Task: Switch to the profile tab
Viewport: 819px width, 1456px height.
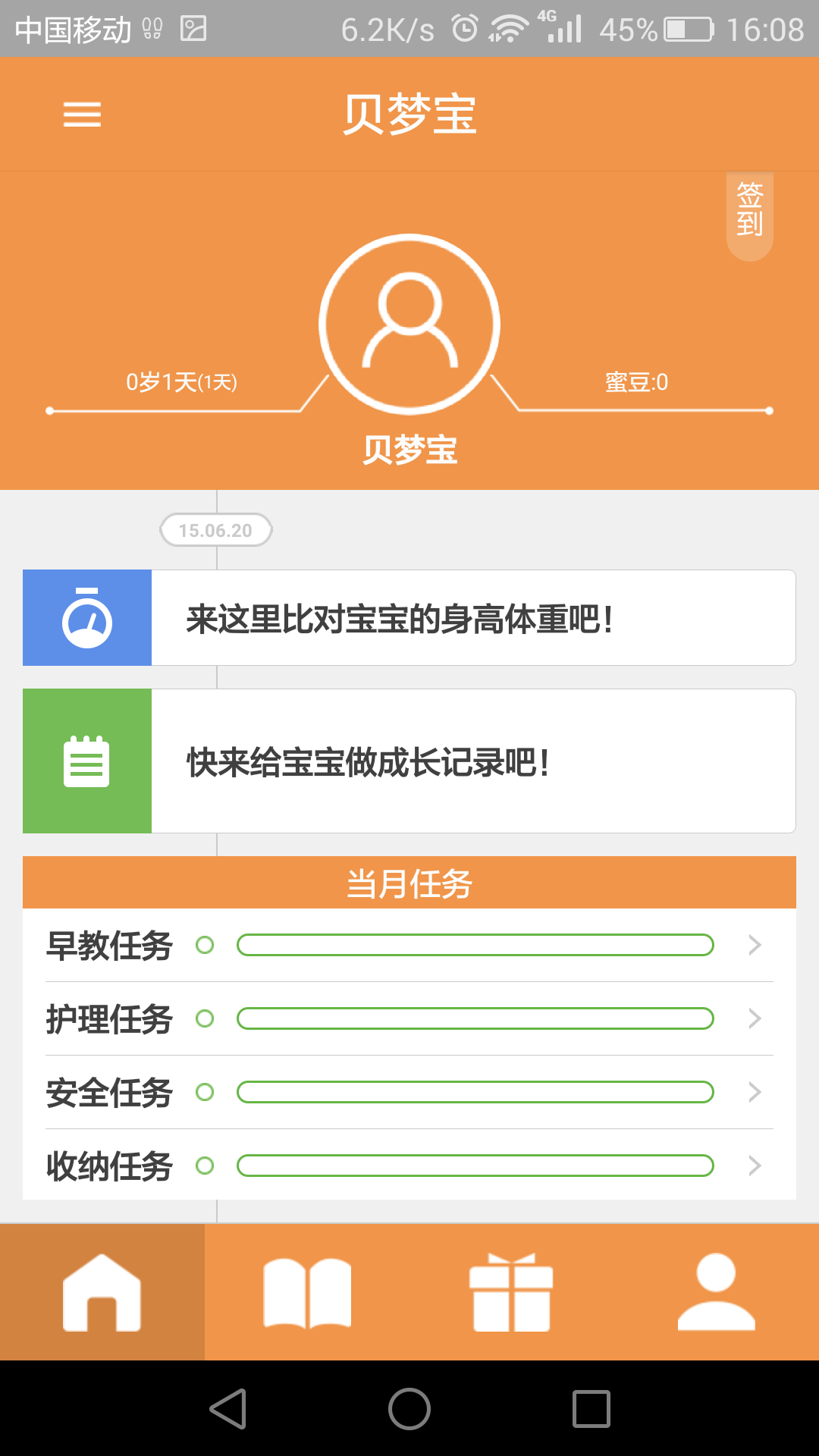Action: pyautogui.click(x=717, y=1289)
